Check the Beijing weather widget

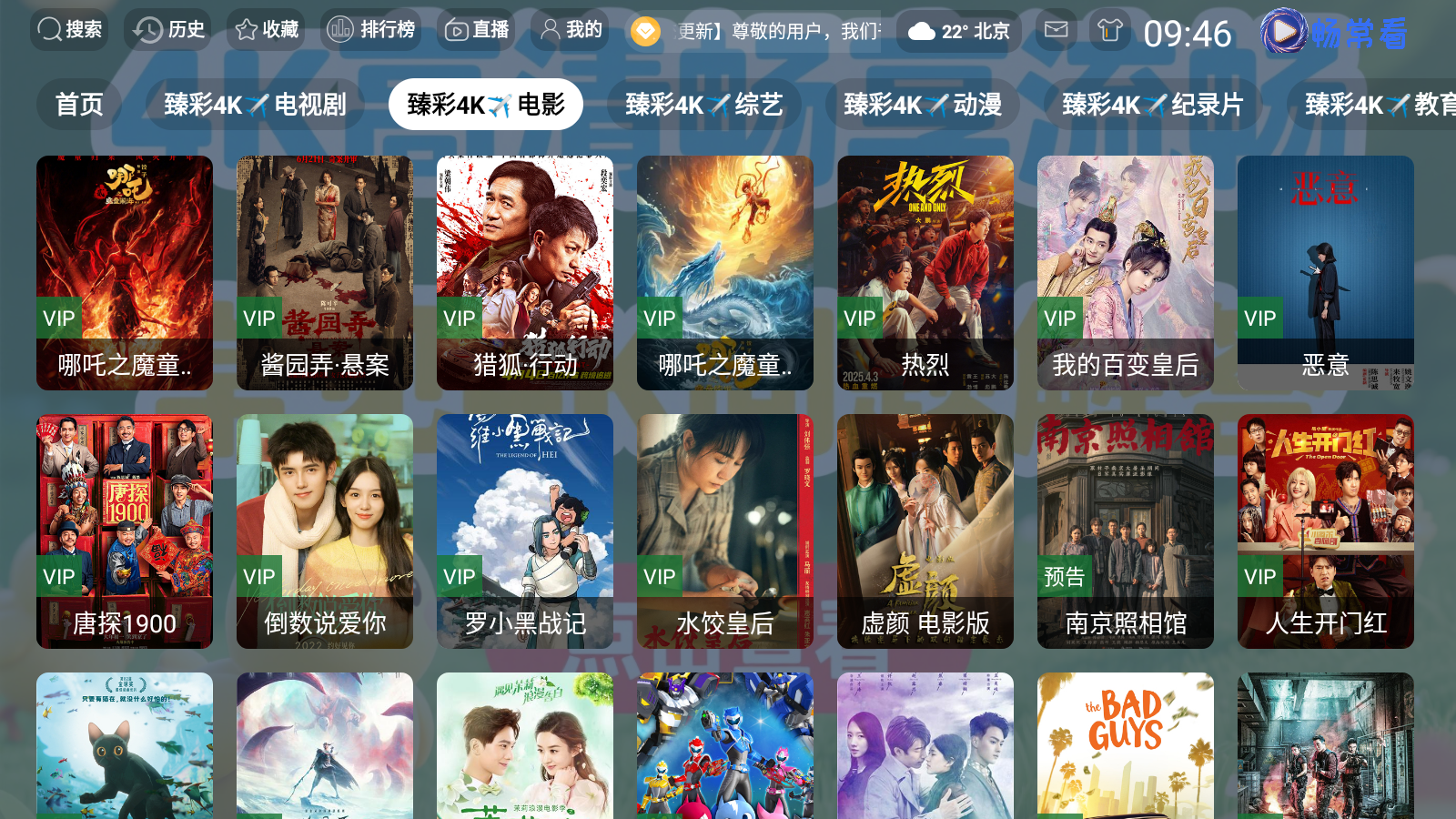click(959, 32)
